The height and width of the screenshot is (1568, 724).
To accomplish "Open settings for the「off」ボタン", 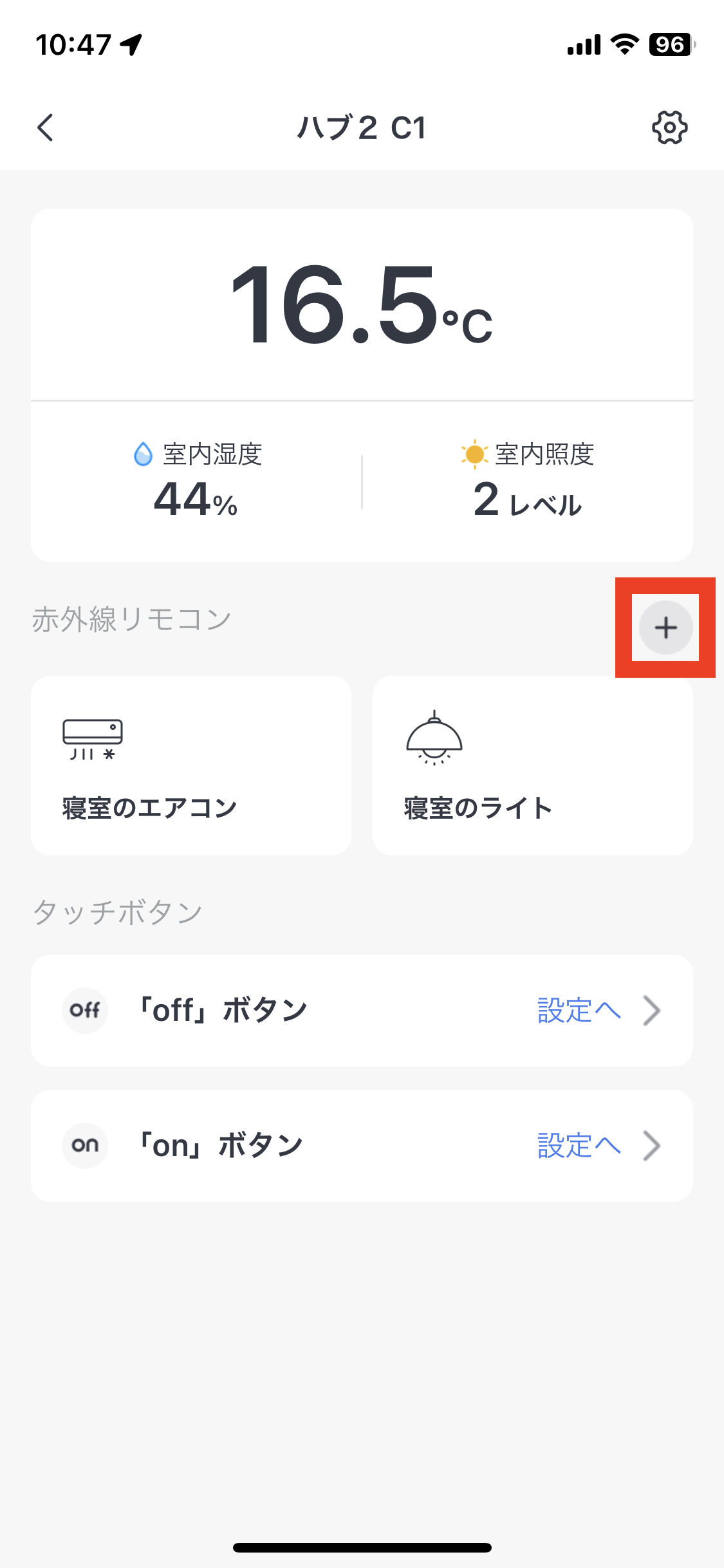I will [x=599, y=1010].
